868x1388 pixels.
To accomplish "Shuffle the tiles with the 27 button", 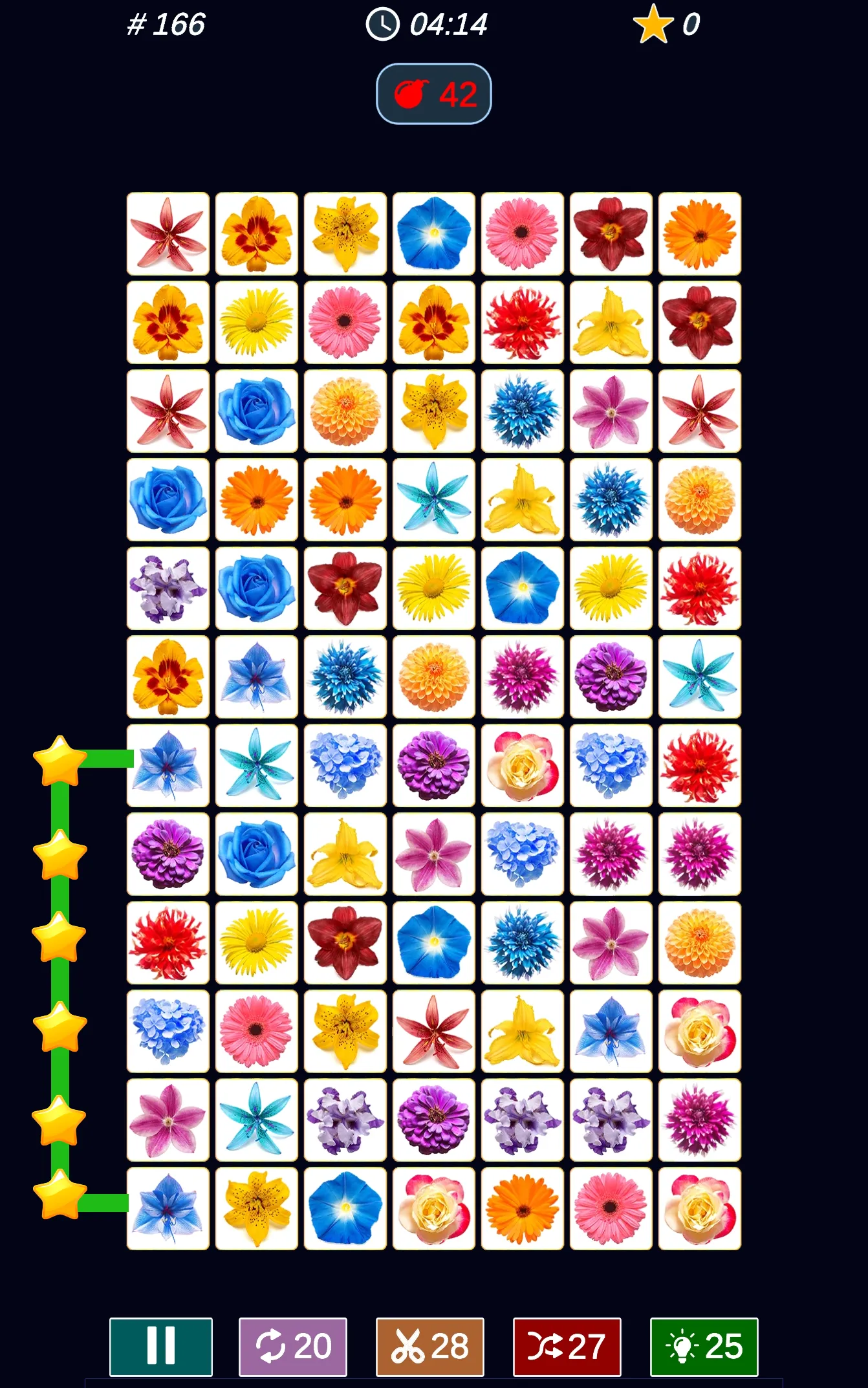I will coord(567,1347).
